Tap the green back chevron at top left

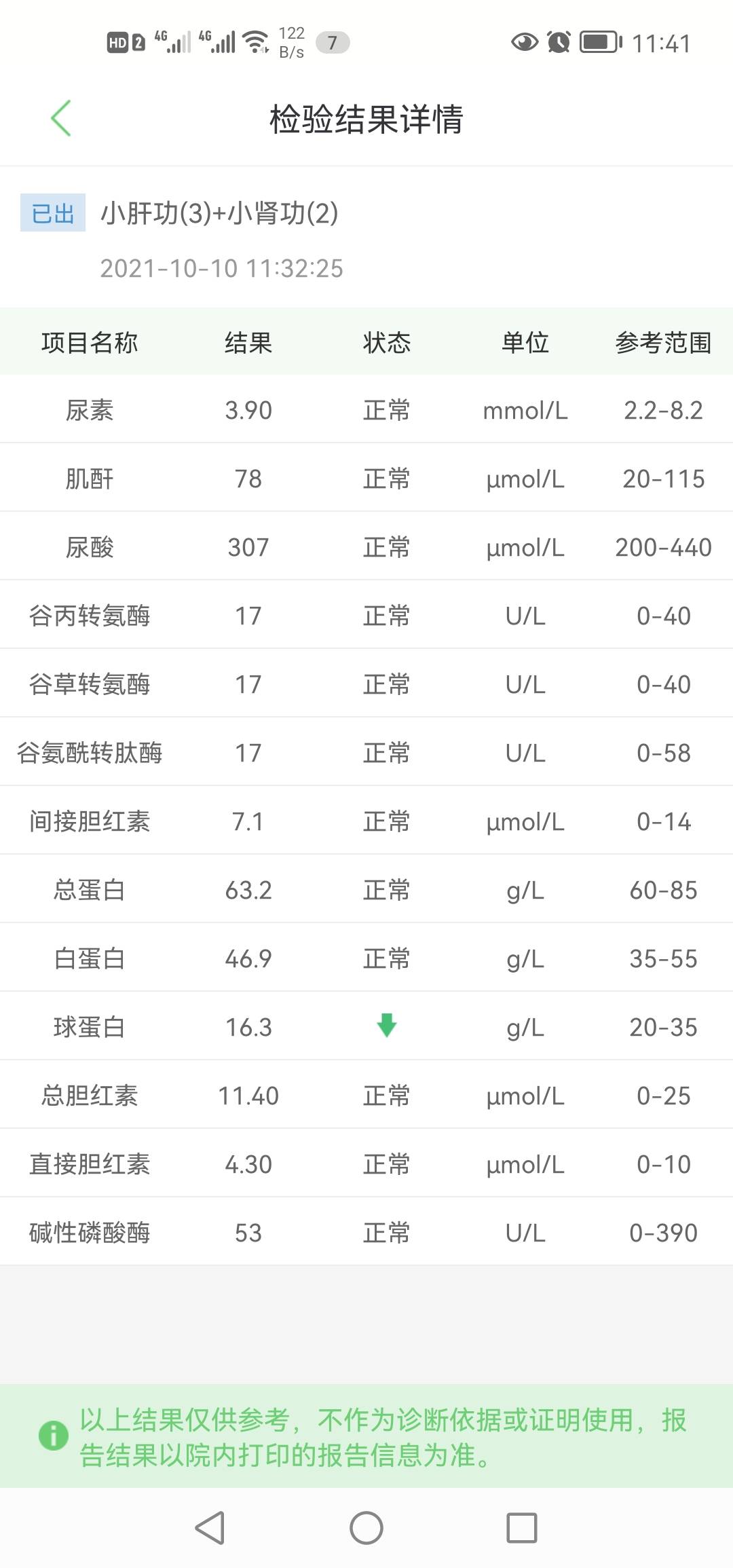tap(61, 117)
